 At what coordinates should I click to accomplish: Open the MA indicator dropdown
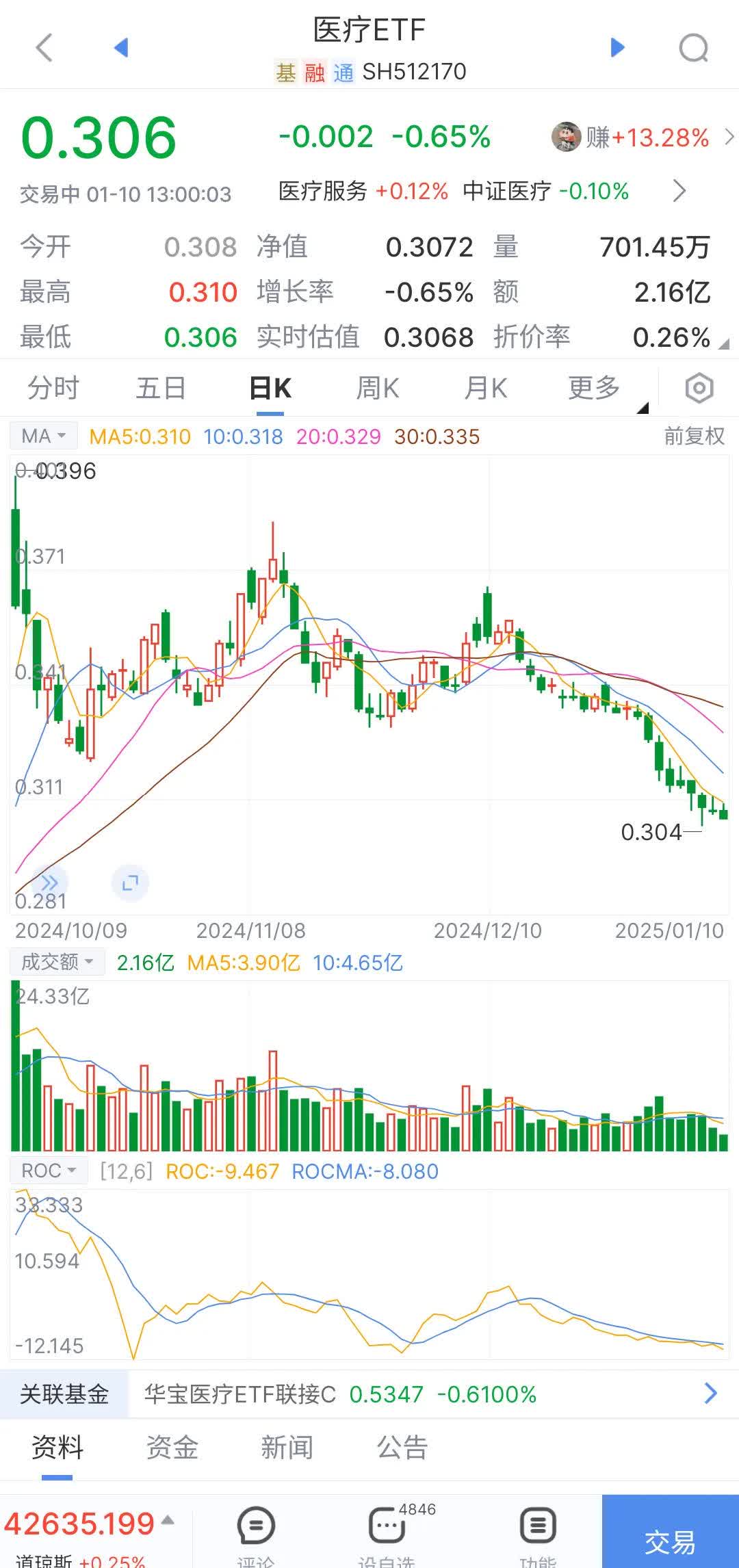[x=42, y=436]
